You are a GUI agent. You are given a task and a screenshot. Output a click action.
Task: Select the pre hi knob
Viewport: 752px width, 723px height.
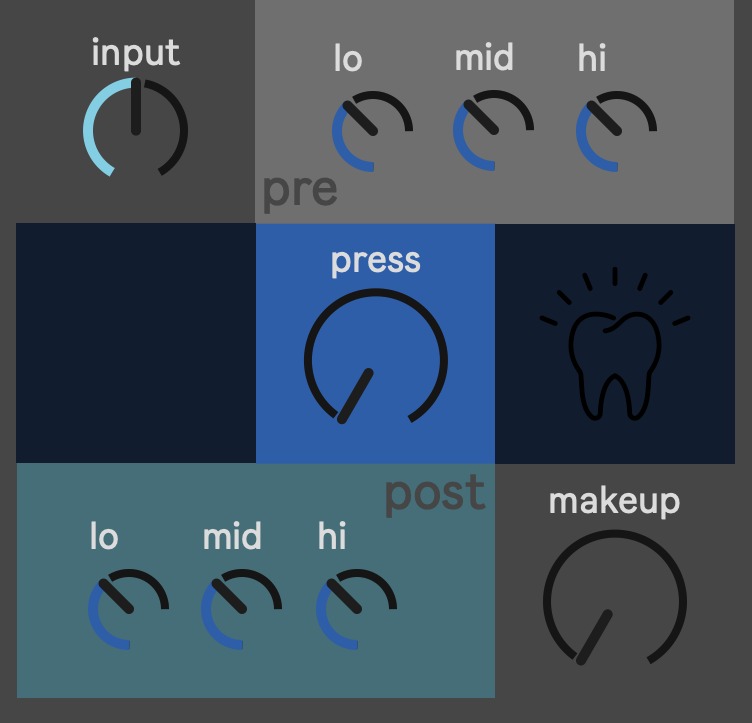pyautogui.click(x=616, y=132)
